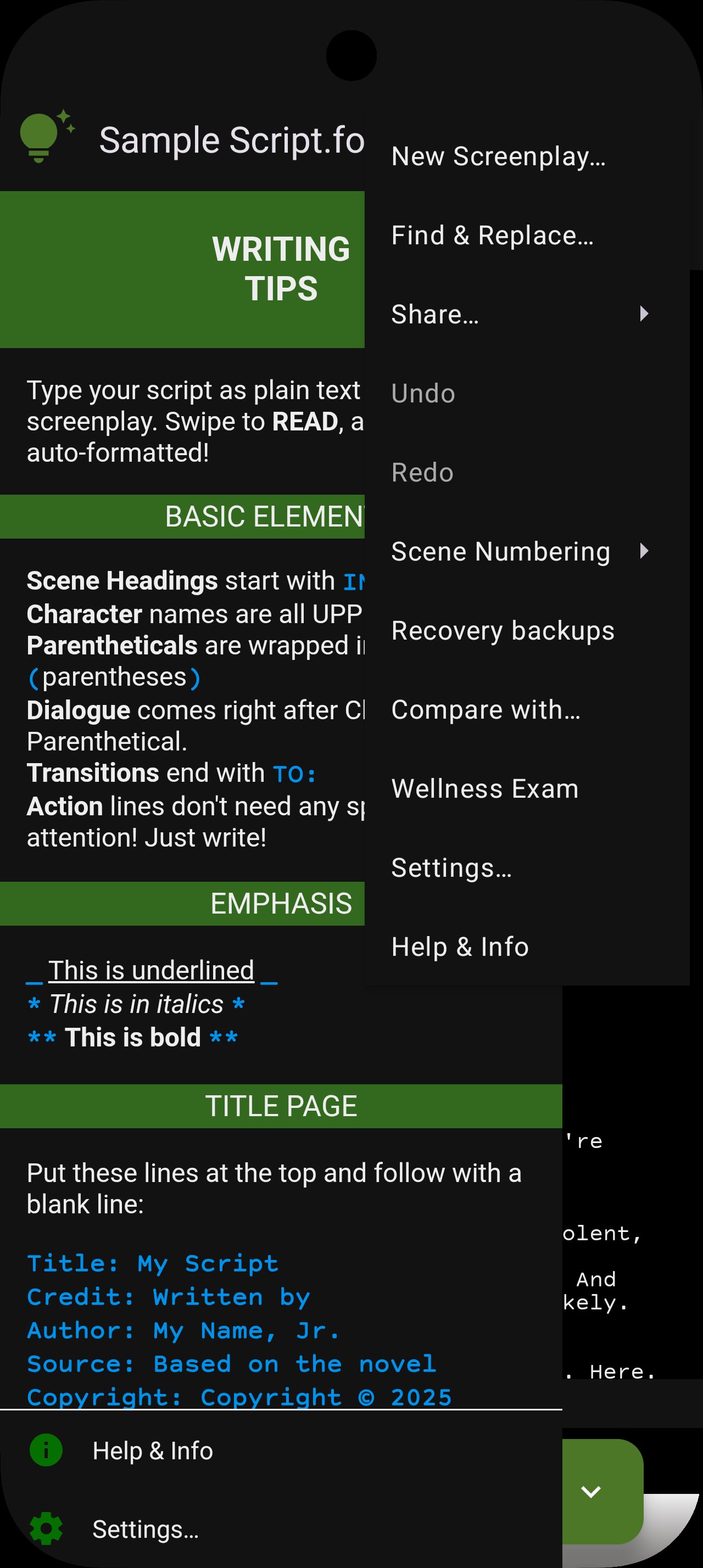Tap Help & Info with the green info icon

click(152, 1451)
